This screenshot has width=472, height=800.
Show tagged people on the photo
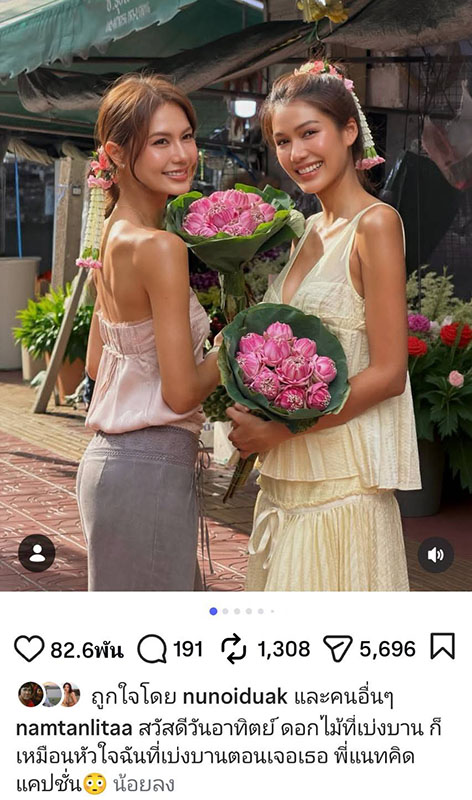click(x=37, y=553)
